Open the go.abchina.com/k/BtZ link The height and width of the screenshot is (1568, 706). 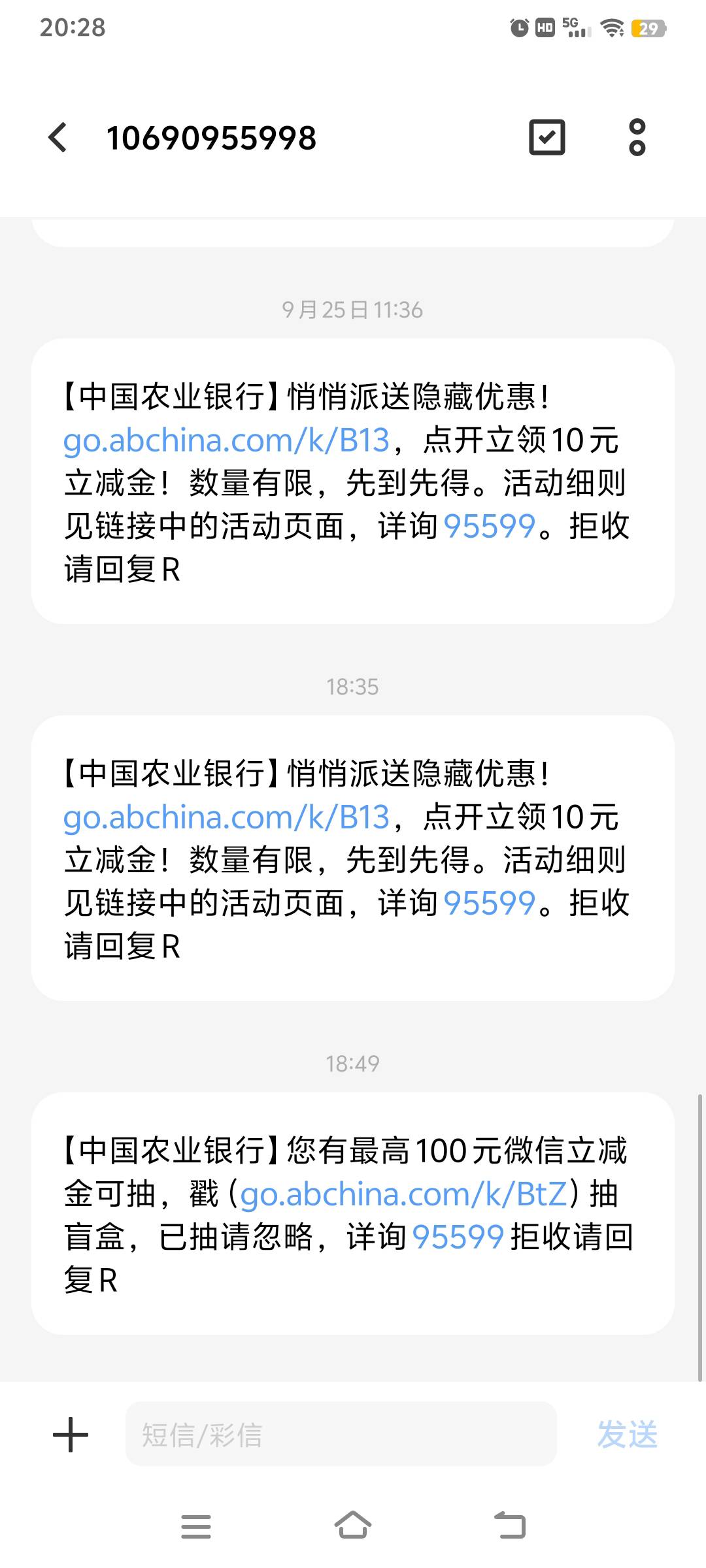click(404, 1194)
